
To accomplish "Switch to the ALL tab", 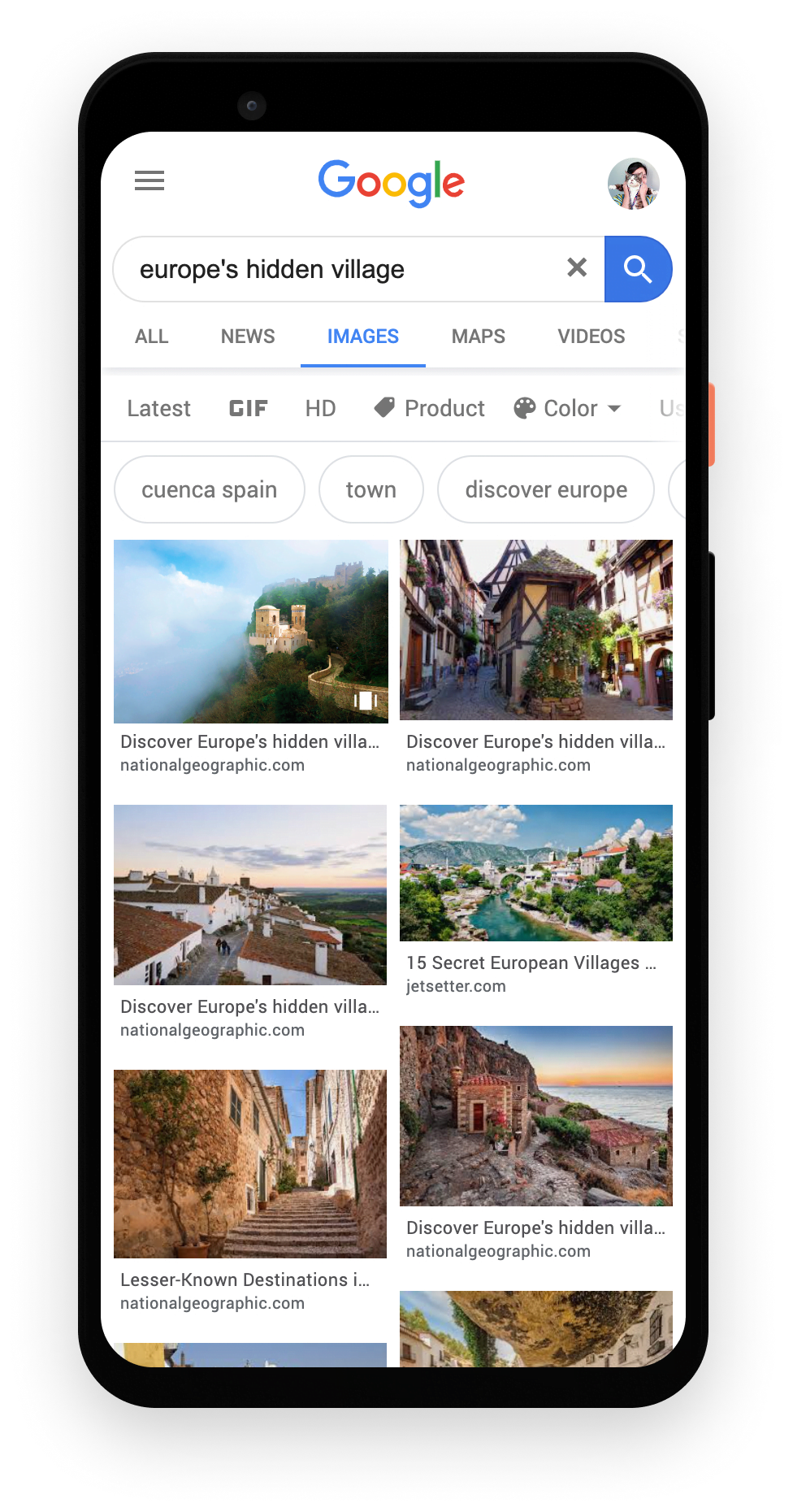I will tap(152, 337).
